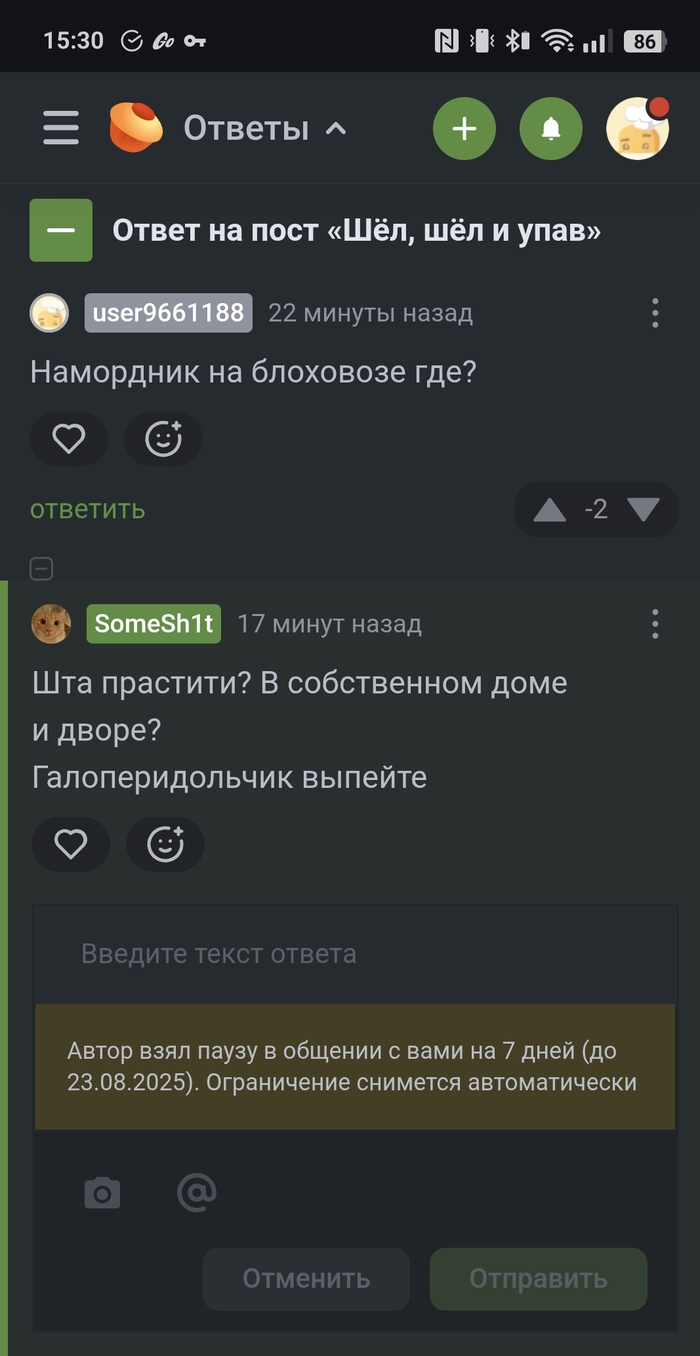This screenshot has width=700, height=1356.
Task: Upvote user9661188's comment
Action: click(x=549, y=510)
